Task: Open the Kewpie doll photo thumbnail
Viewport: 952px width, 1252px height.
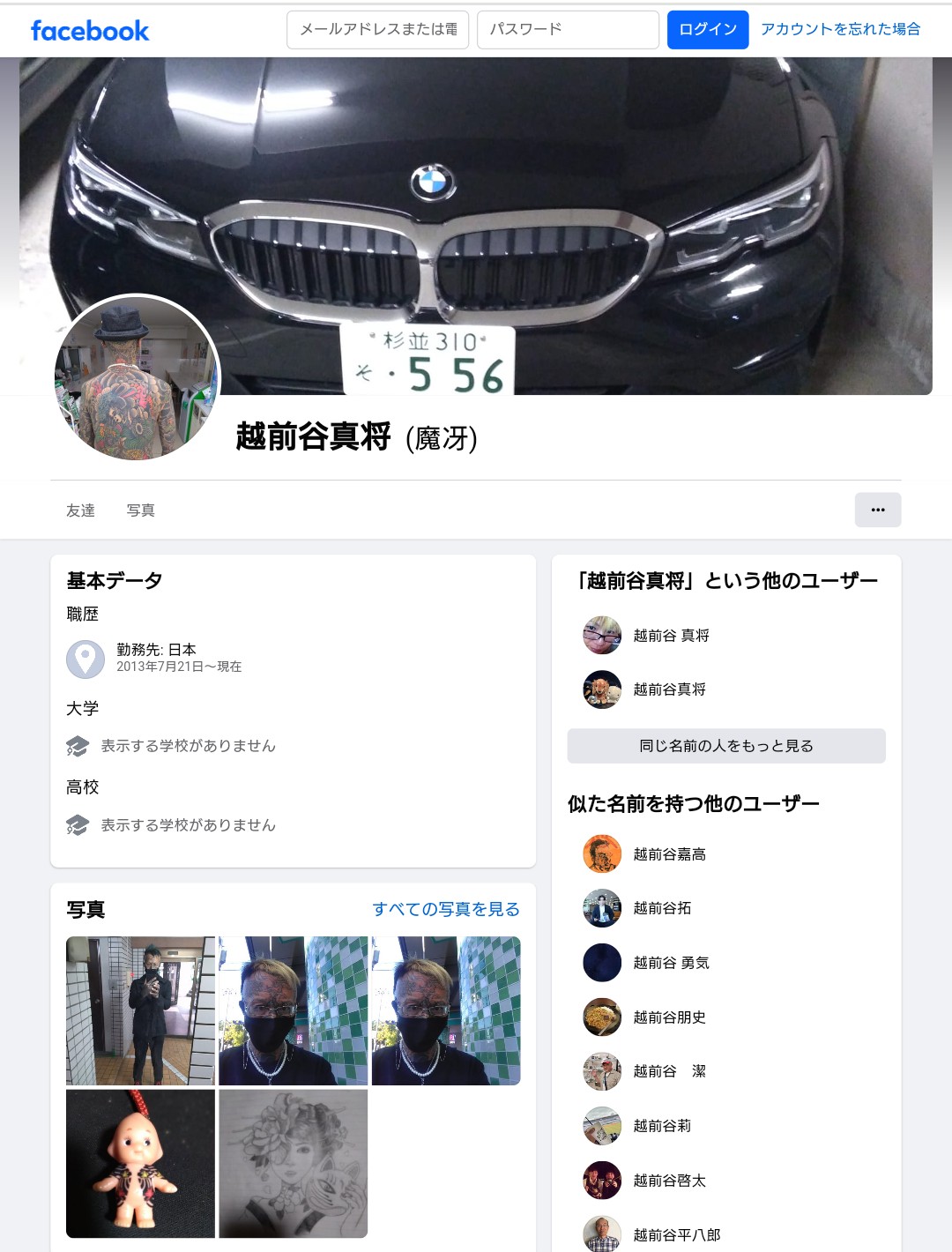Action: tap(140, 1163)
